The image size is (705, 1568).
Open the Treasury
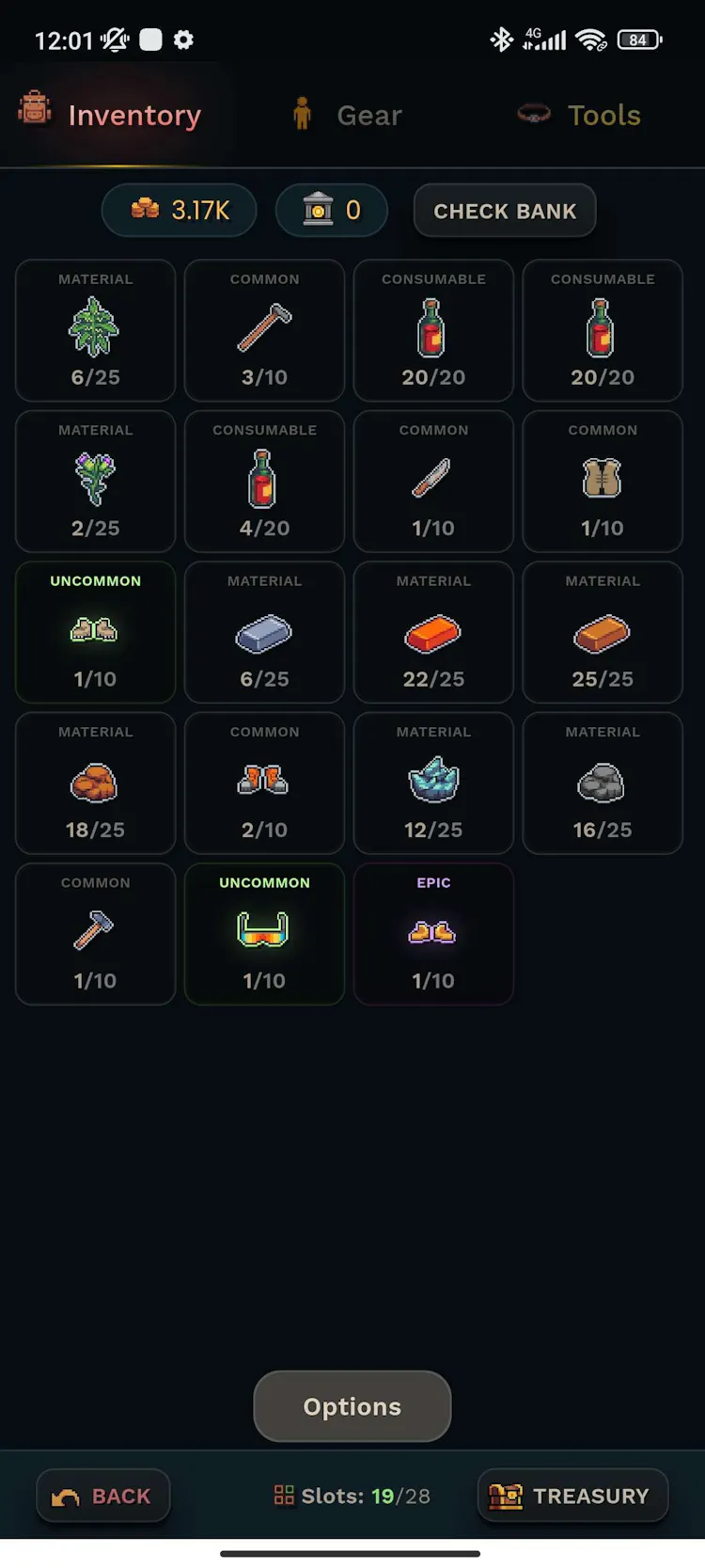[572, 1496]
